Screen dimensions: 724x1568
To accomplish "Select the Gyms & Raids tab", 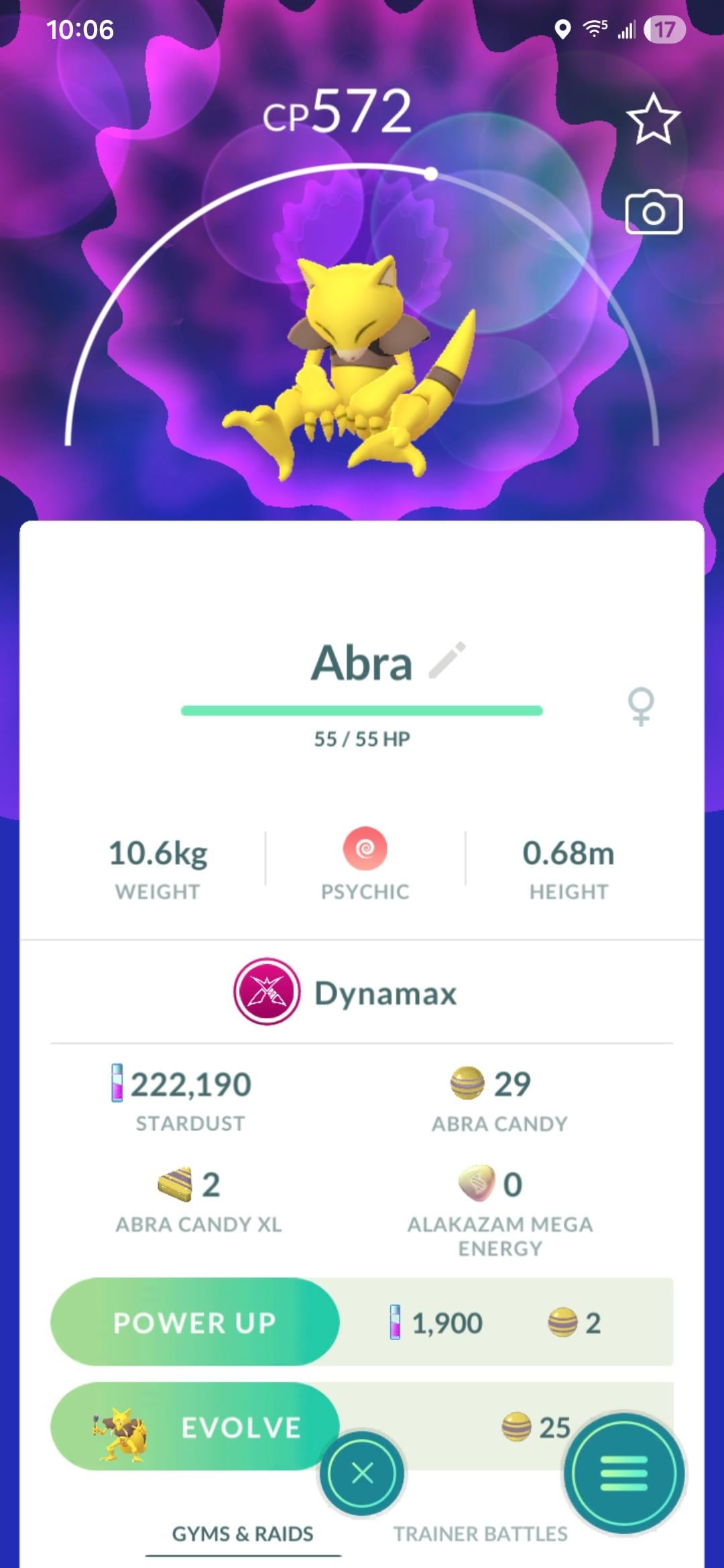I will tap(243, 1534).
